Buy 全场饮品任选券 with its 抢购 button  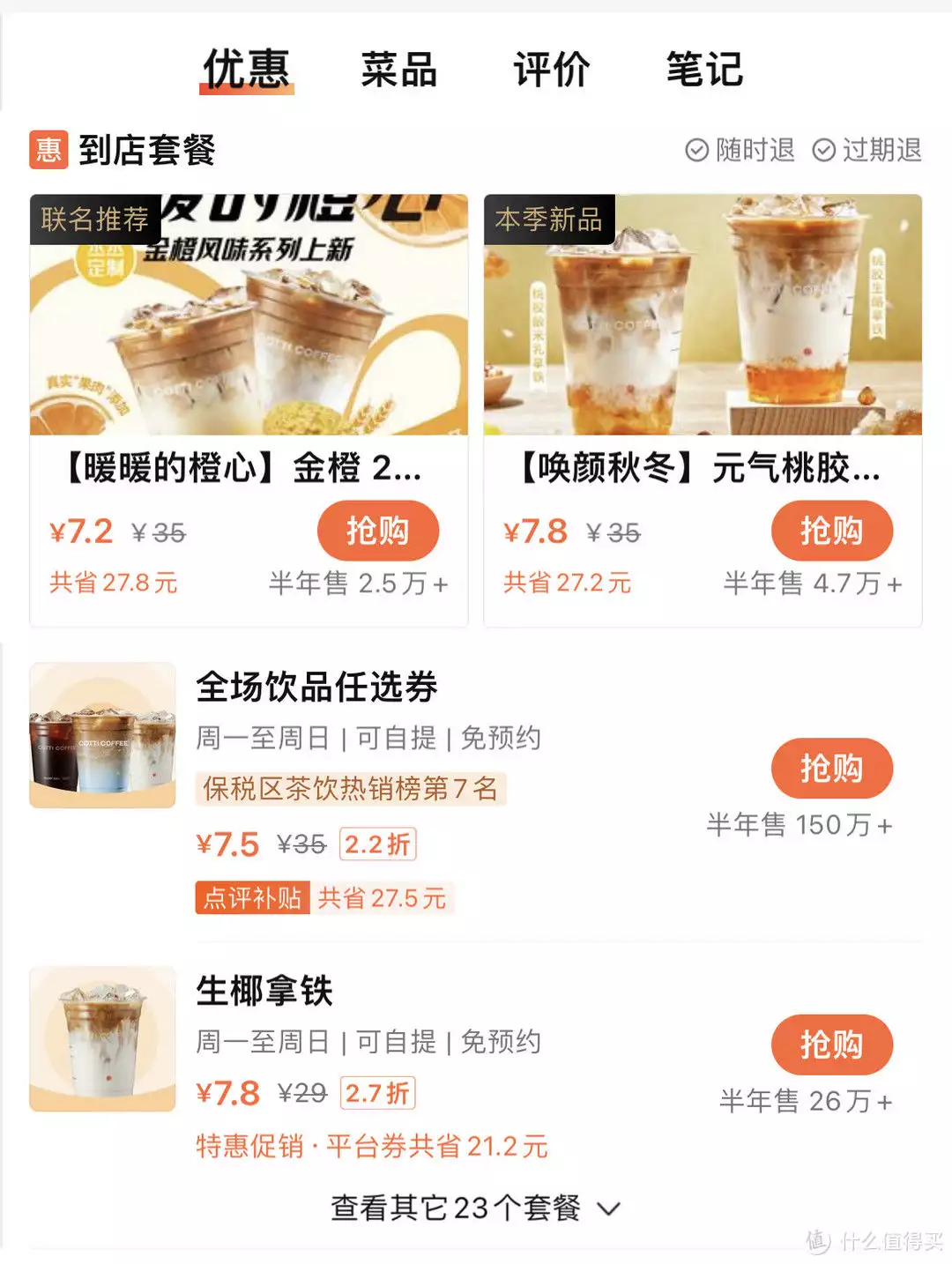[831, 769]
